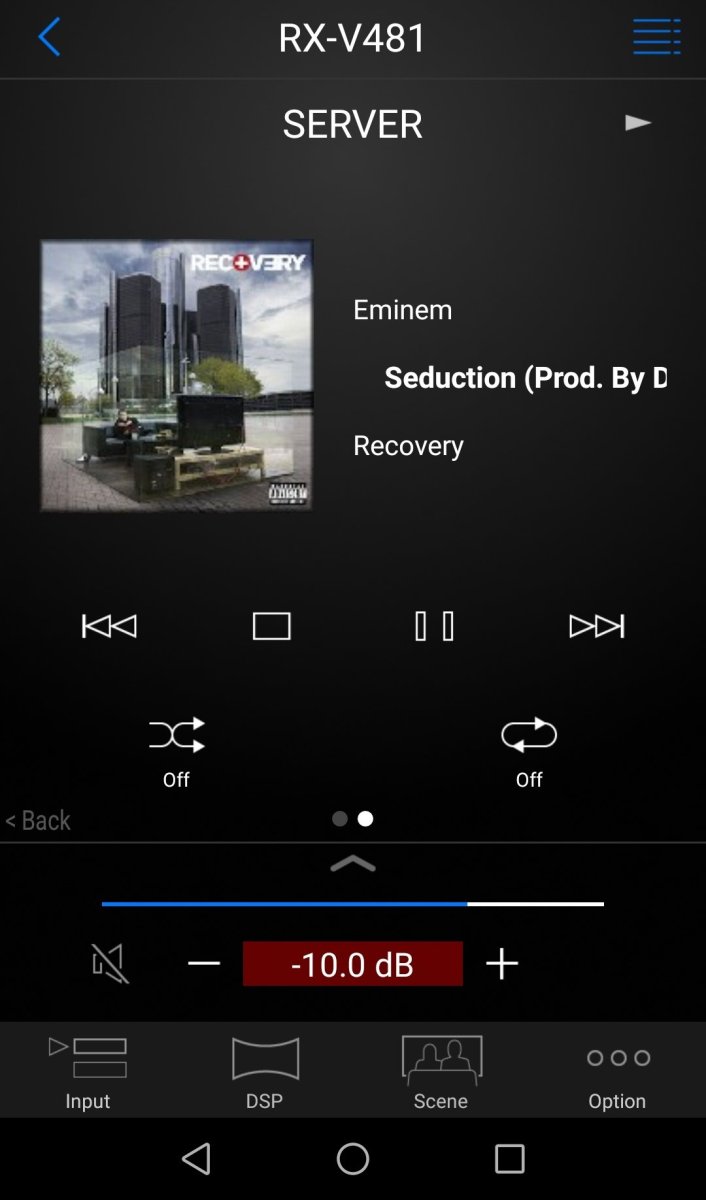Tap the volume slider bar
The width and height of the screenshot is (706, 1200).
(x=353, y=904)
